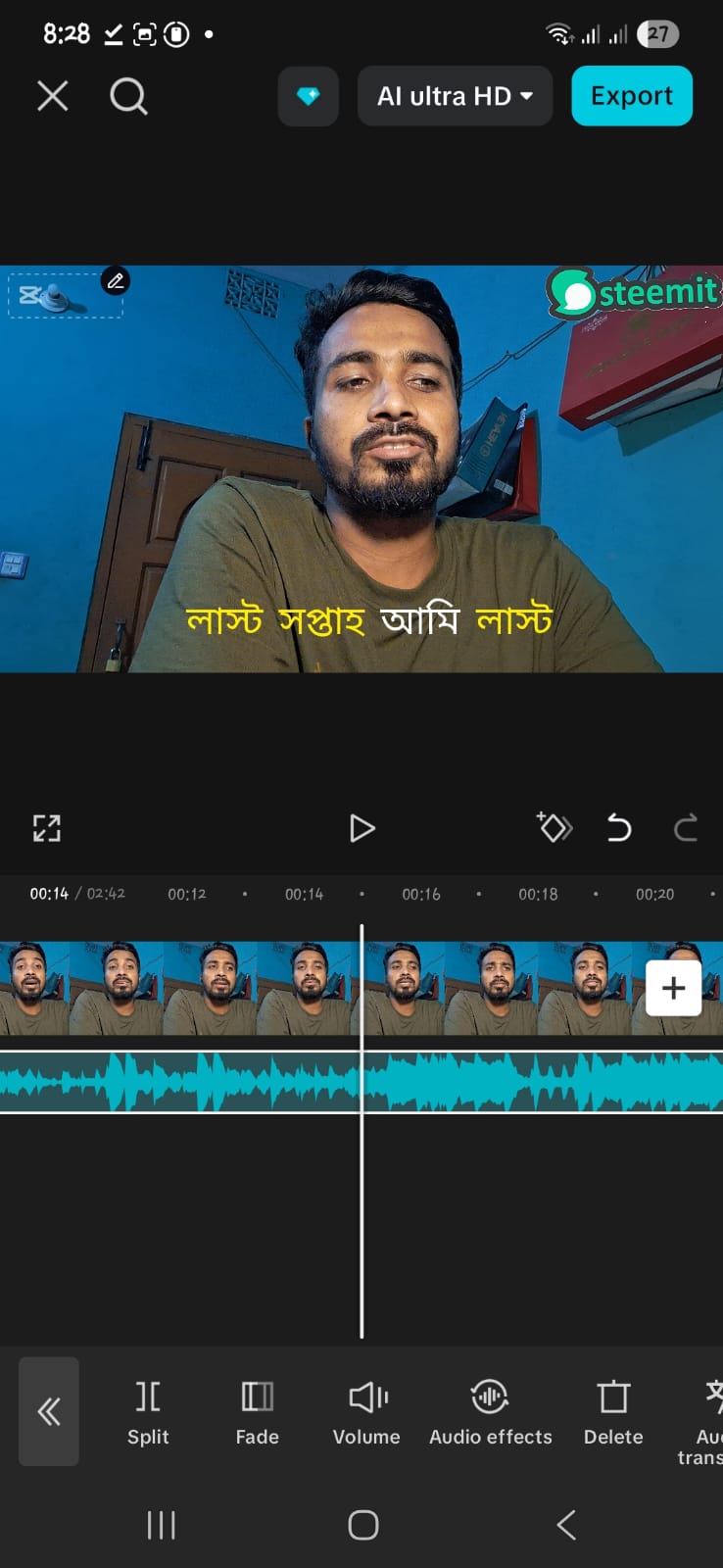Open Audio effects

pos(490,1411)
